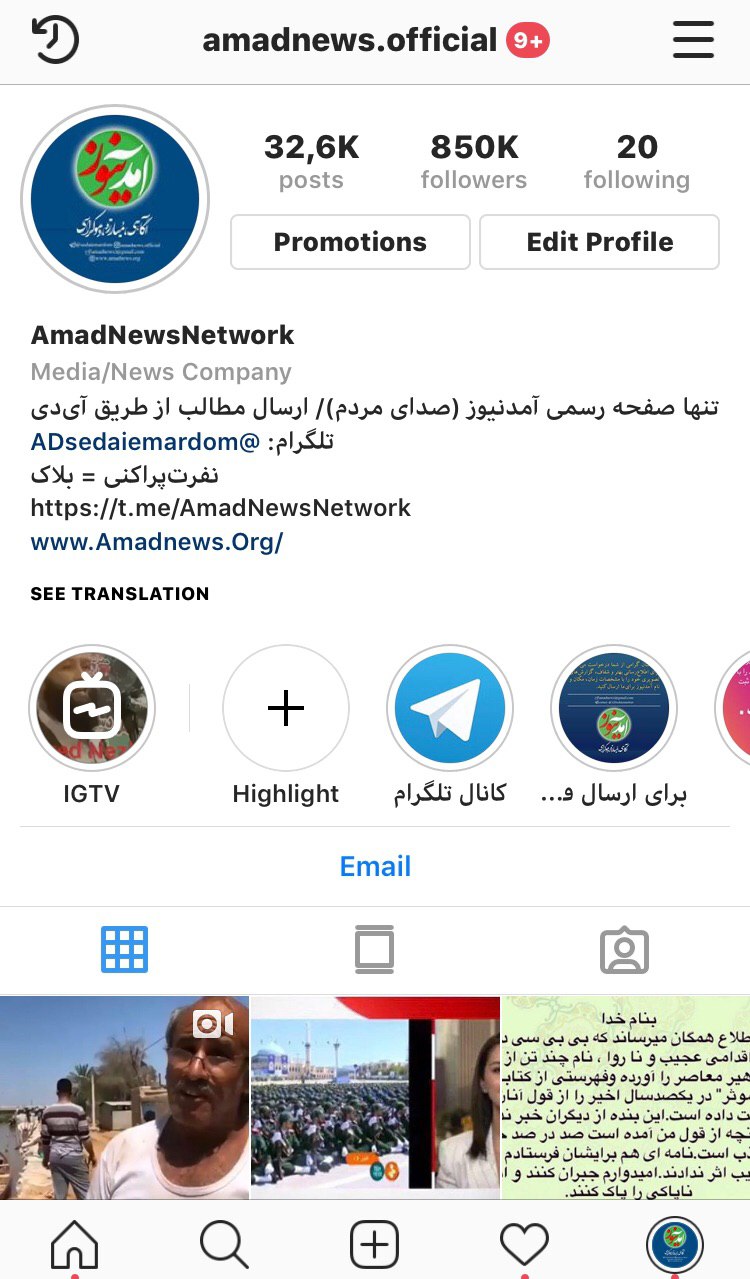Open the archive clock icon
750x1279 pixels.
coord(55,41)
